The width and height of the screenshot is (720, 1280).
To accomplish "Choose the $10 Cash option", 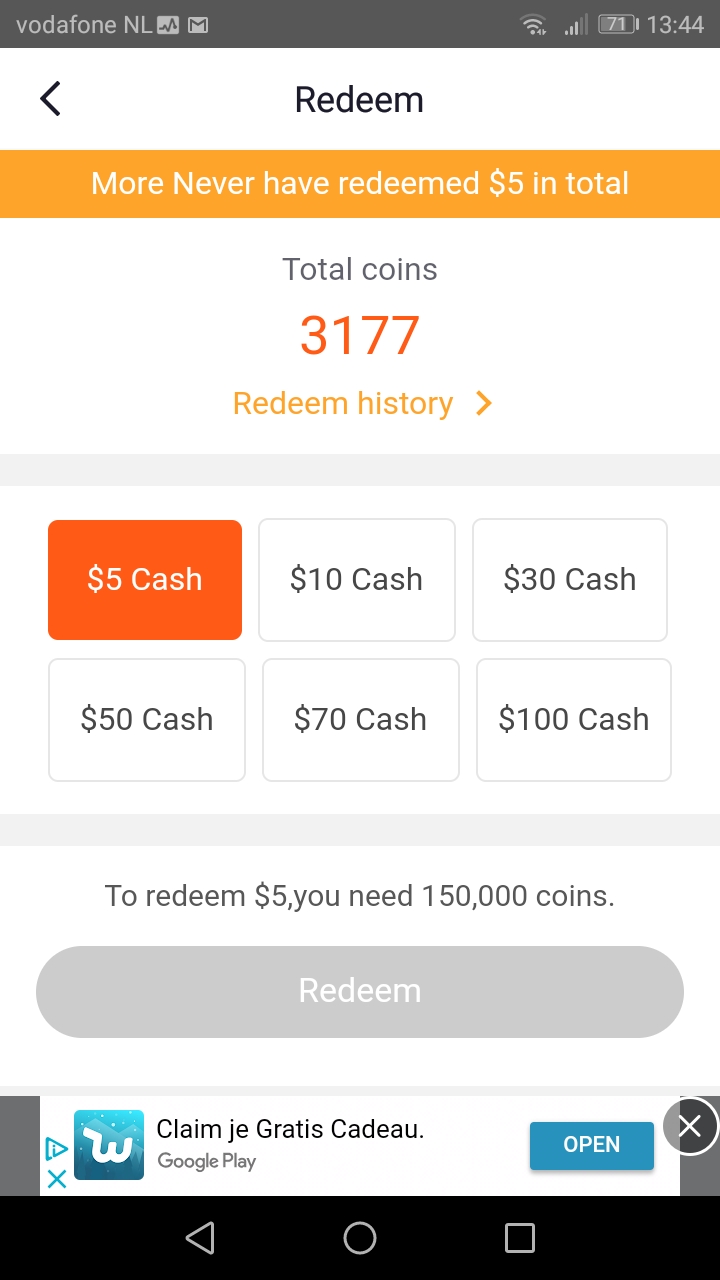I will tap(357, 580).
